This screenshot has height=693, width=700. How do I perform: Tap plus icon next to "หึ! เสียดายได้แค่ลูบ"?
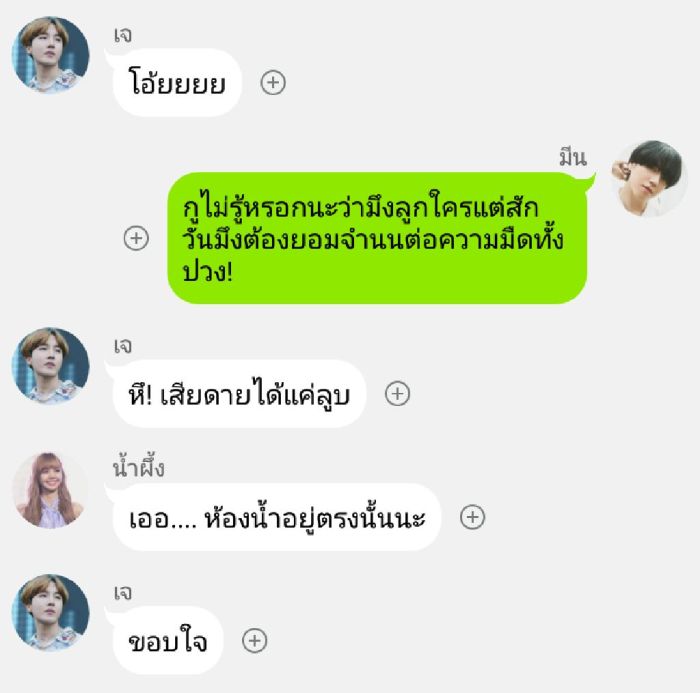click(397, 394)
